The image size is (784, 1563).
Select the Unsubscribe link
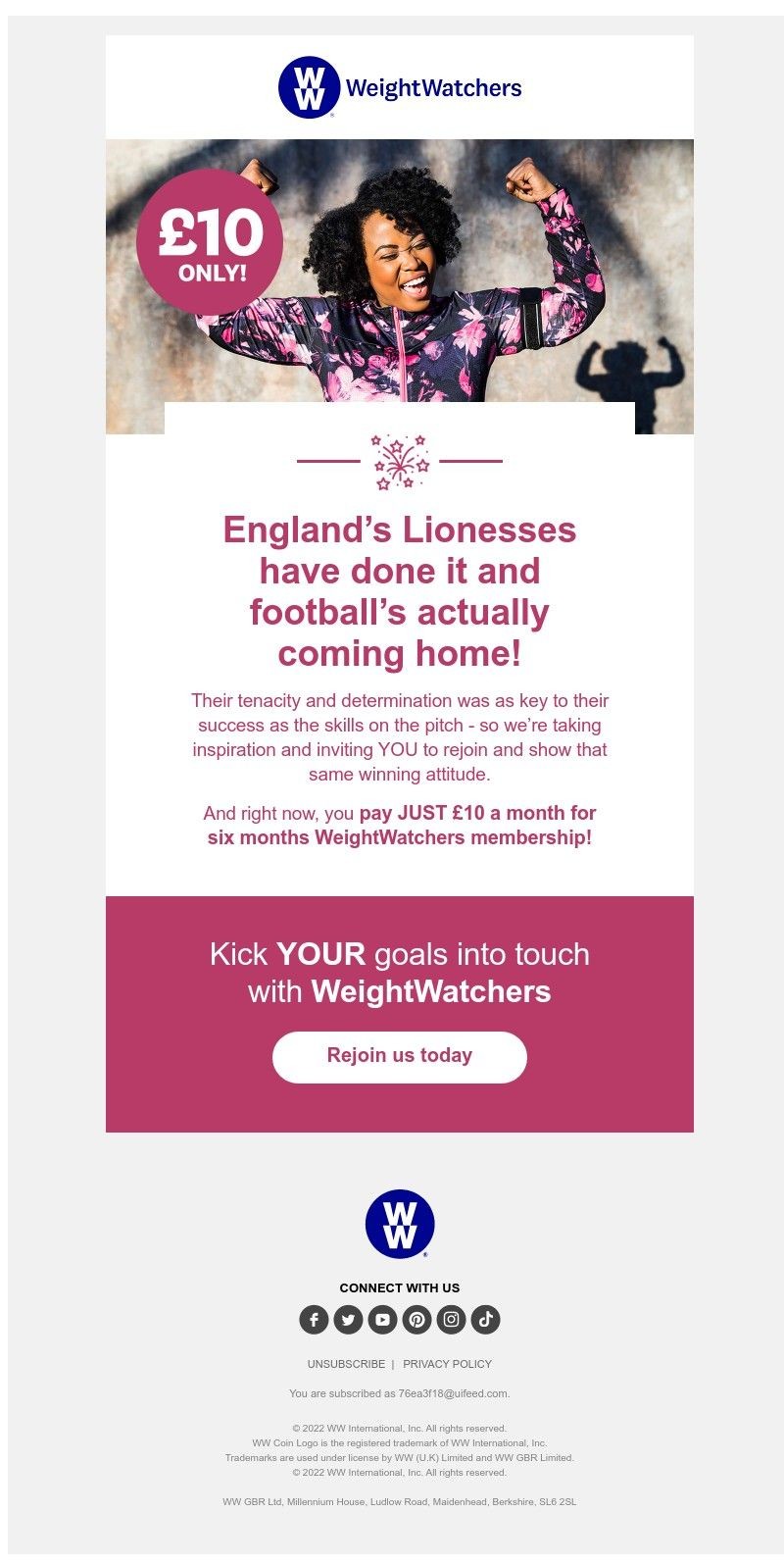click(346, 1364)
